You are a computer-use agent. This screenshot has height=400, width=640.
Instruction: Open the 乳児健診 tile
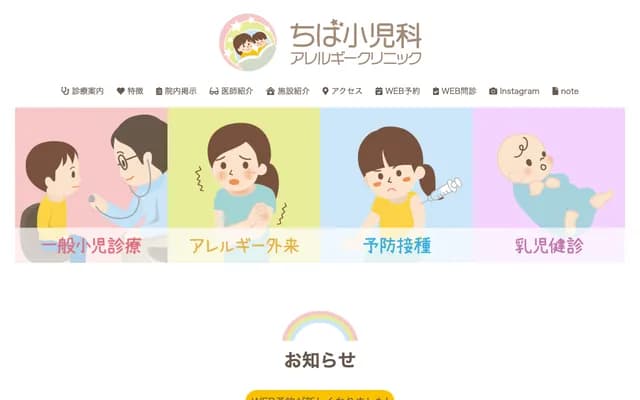click(548, 185)
